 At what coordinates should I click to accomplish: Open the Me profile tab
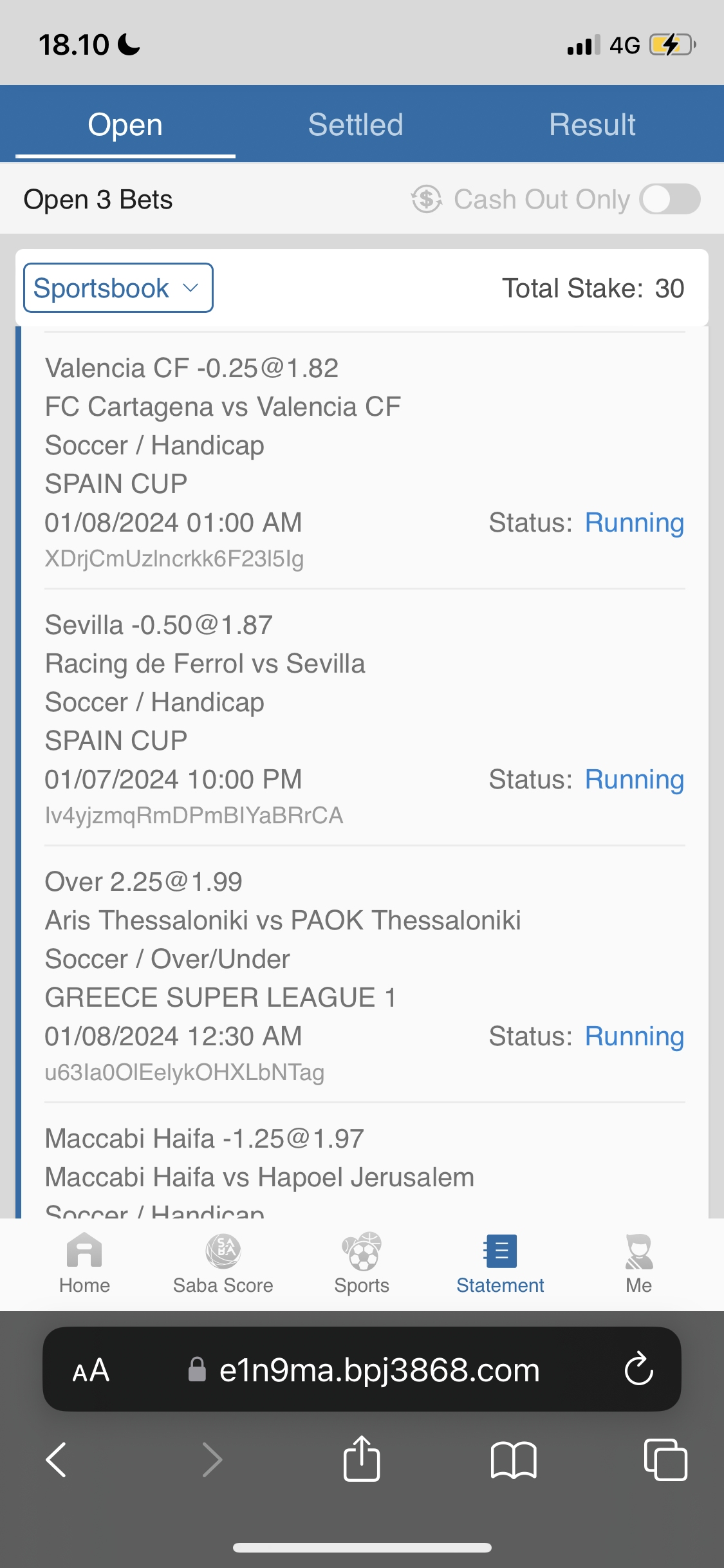[x=638, y=1263]
